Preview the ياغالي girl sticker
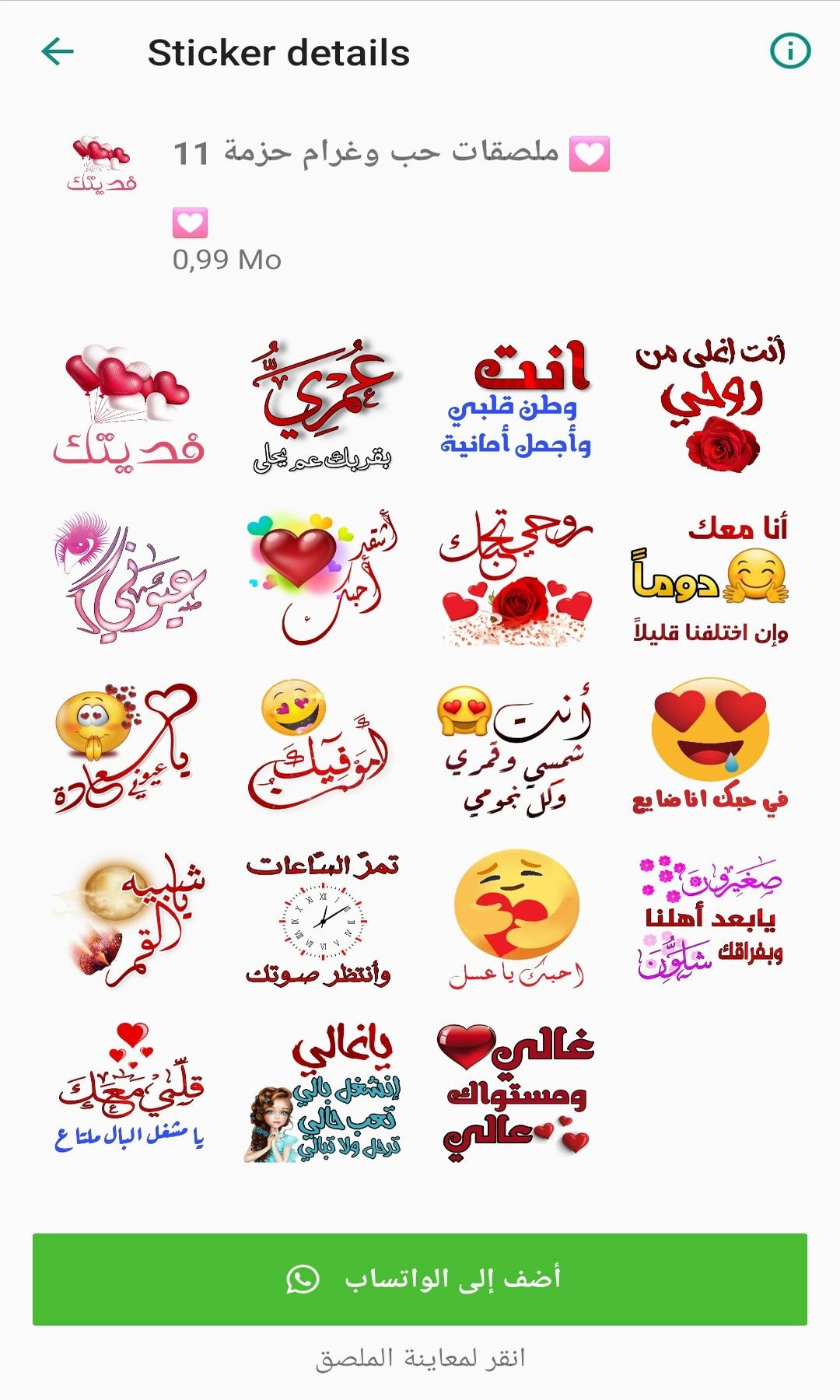Screen dimensions: 840x1400 point(323,1093)
